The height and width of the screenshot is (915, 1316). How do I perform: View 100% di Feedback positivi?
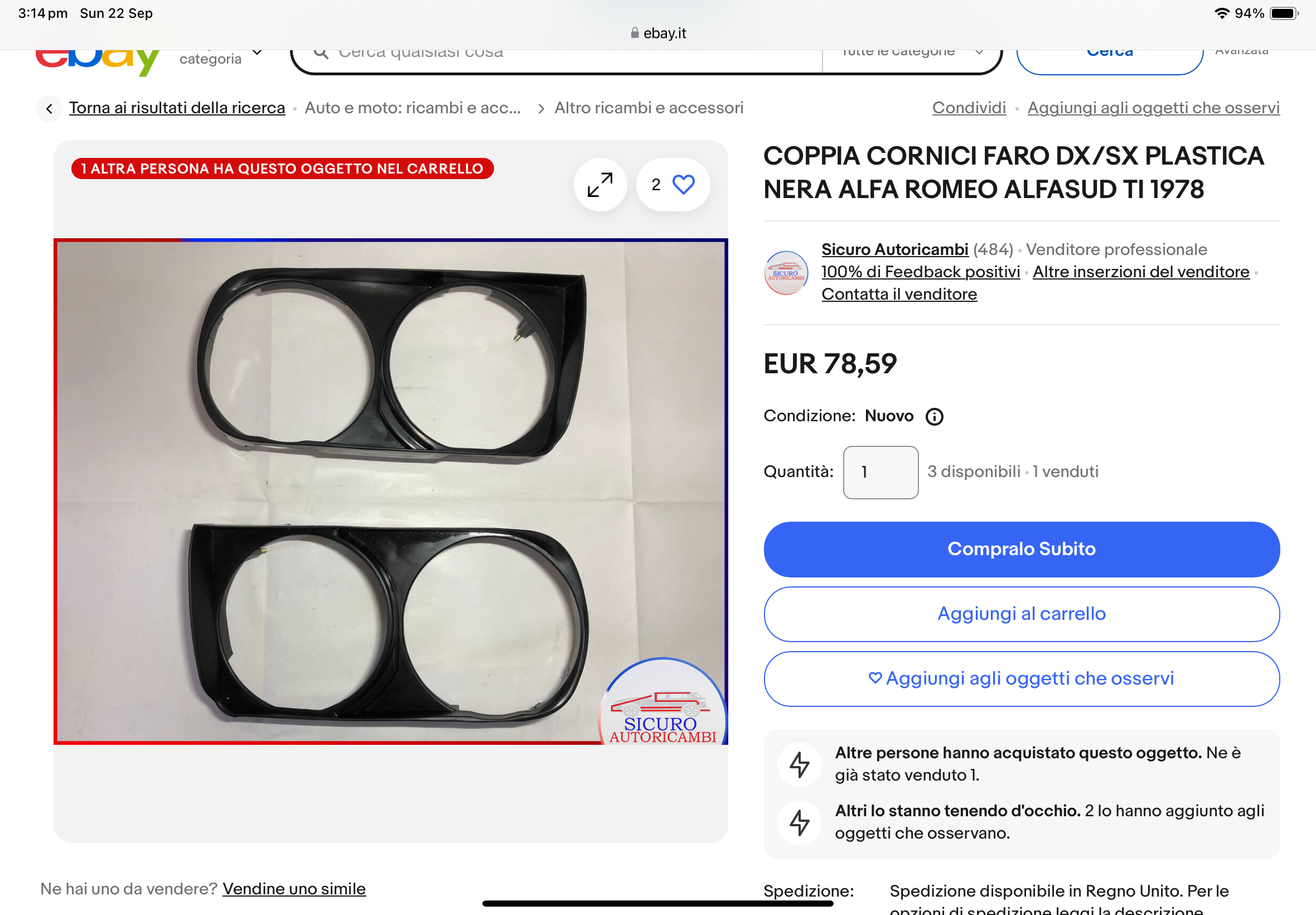(x=920, y=272)
